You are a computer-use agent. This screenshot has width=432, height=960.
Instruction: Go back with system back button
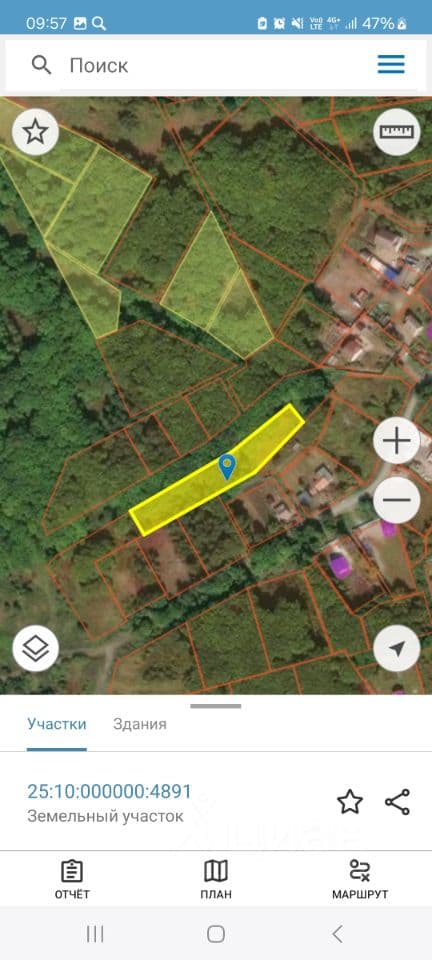point(337,934)
